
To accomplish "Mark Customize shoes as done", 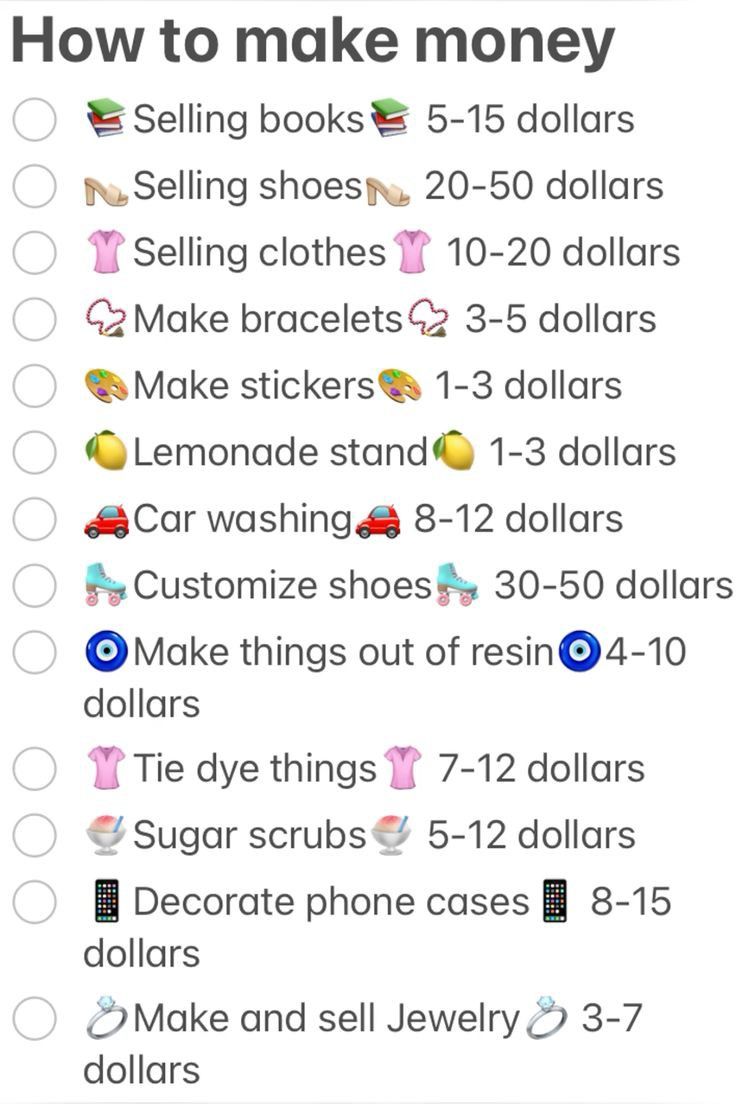I will tap(35, 586).
